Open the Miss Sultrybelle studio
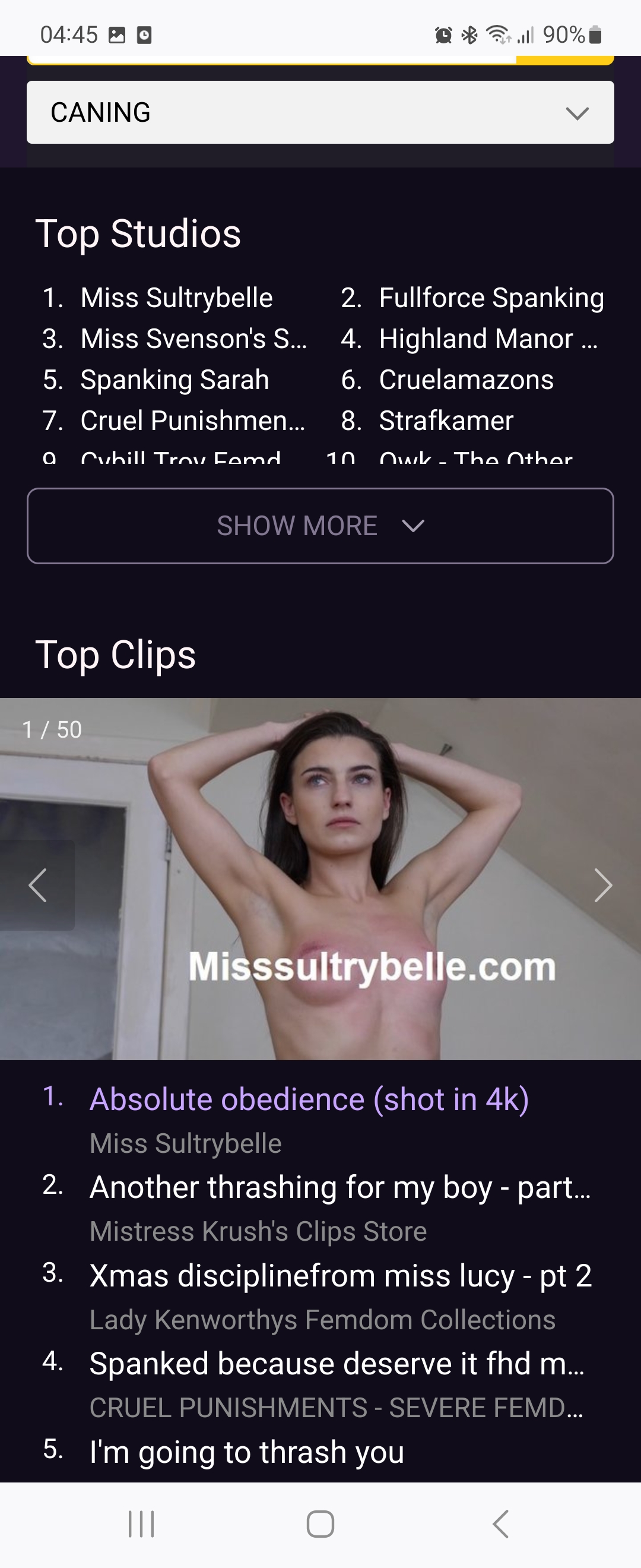 tap(176, 298)
